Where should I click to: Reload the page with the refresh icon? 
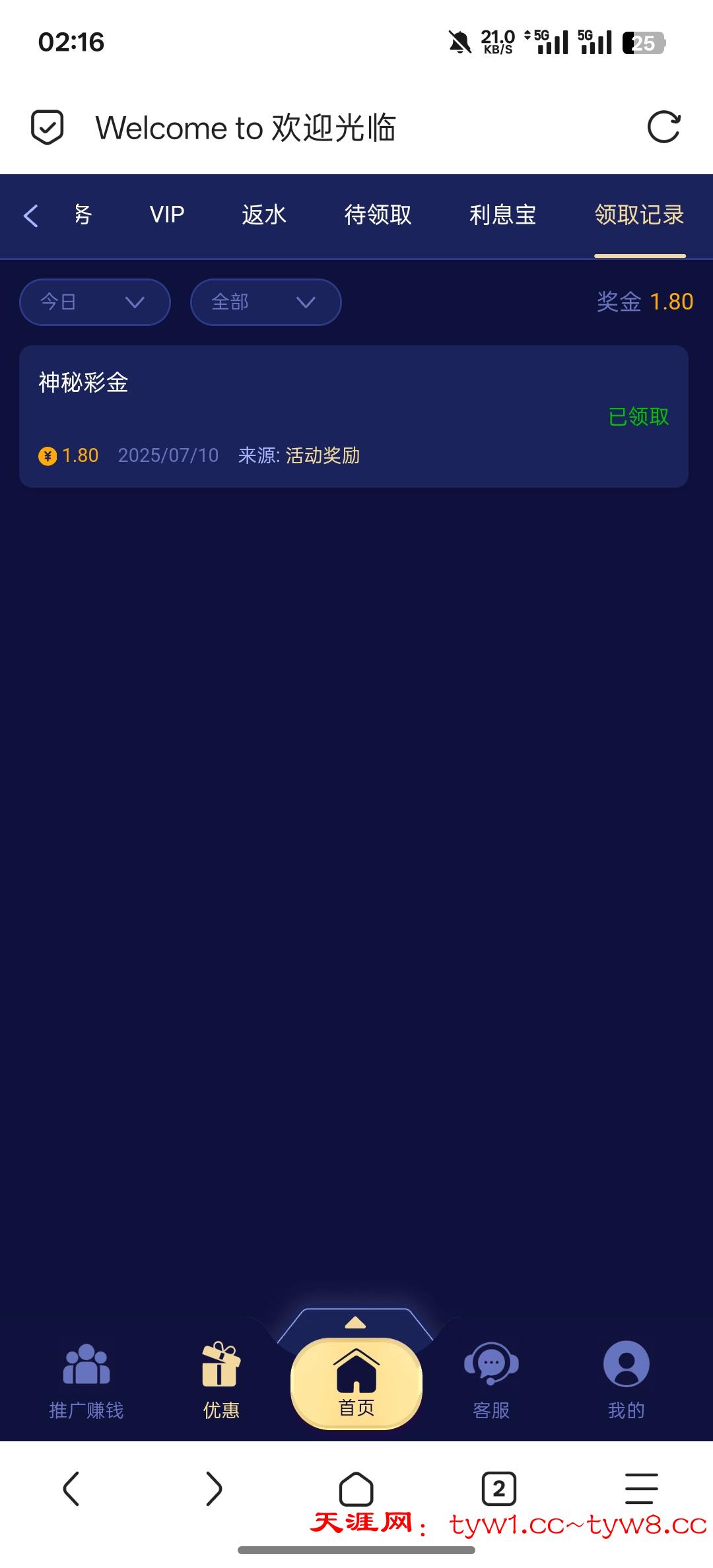663,127
